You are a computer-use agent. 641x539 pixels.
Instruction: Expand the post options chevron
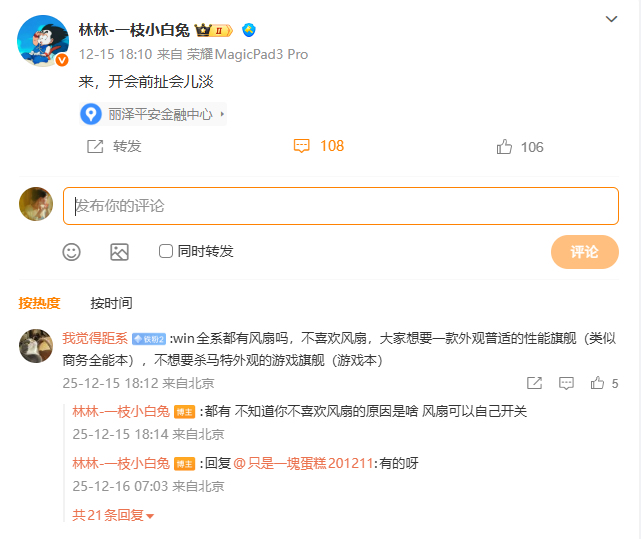[612, 20]
